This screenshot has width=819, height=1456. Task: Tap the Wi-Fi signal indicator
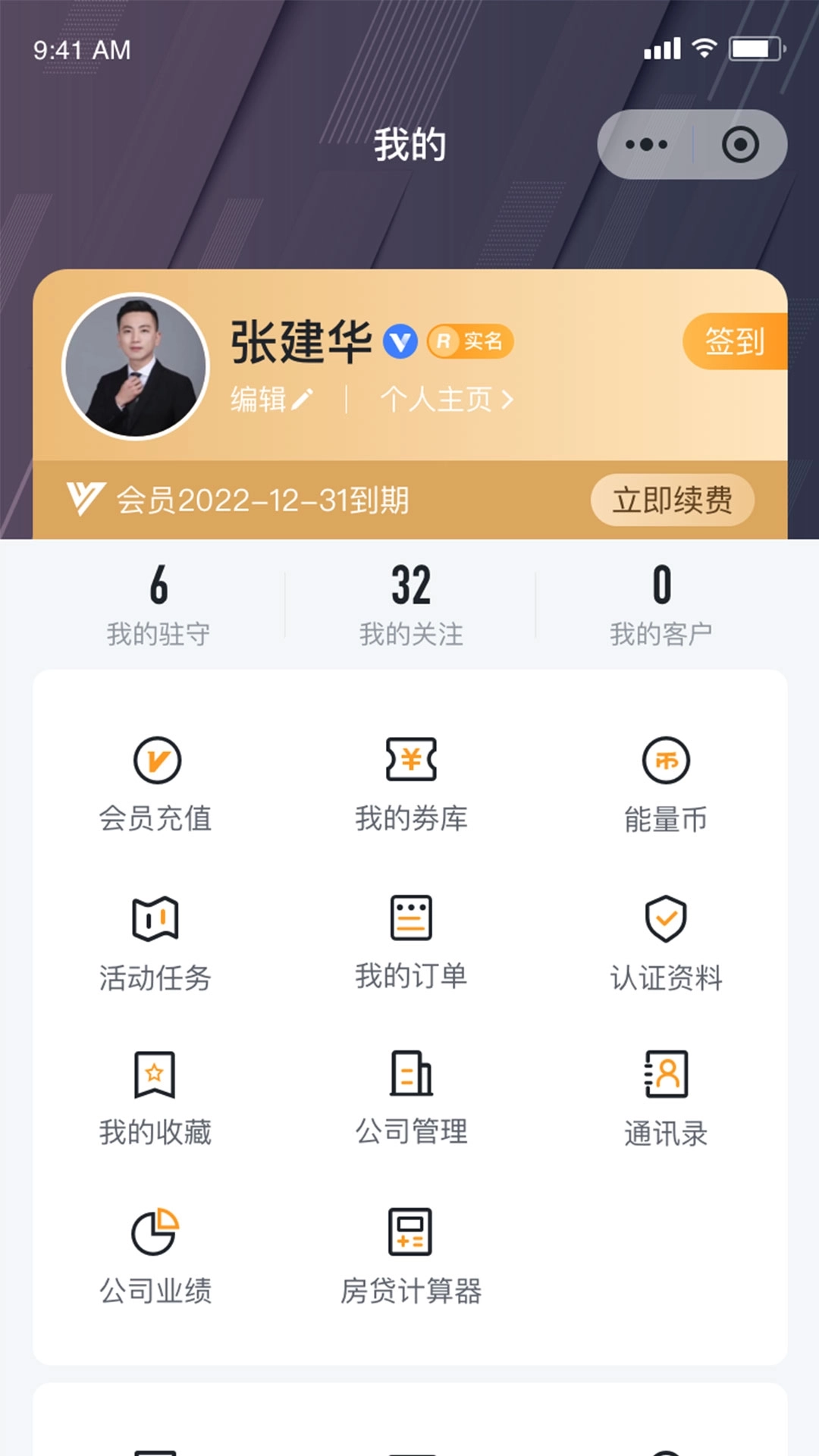[x=706, y=48]
